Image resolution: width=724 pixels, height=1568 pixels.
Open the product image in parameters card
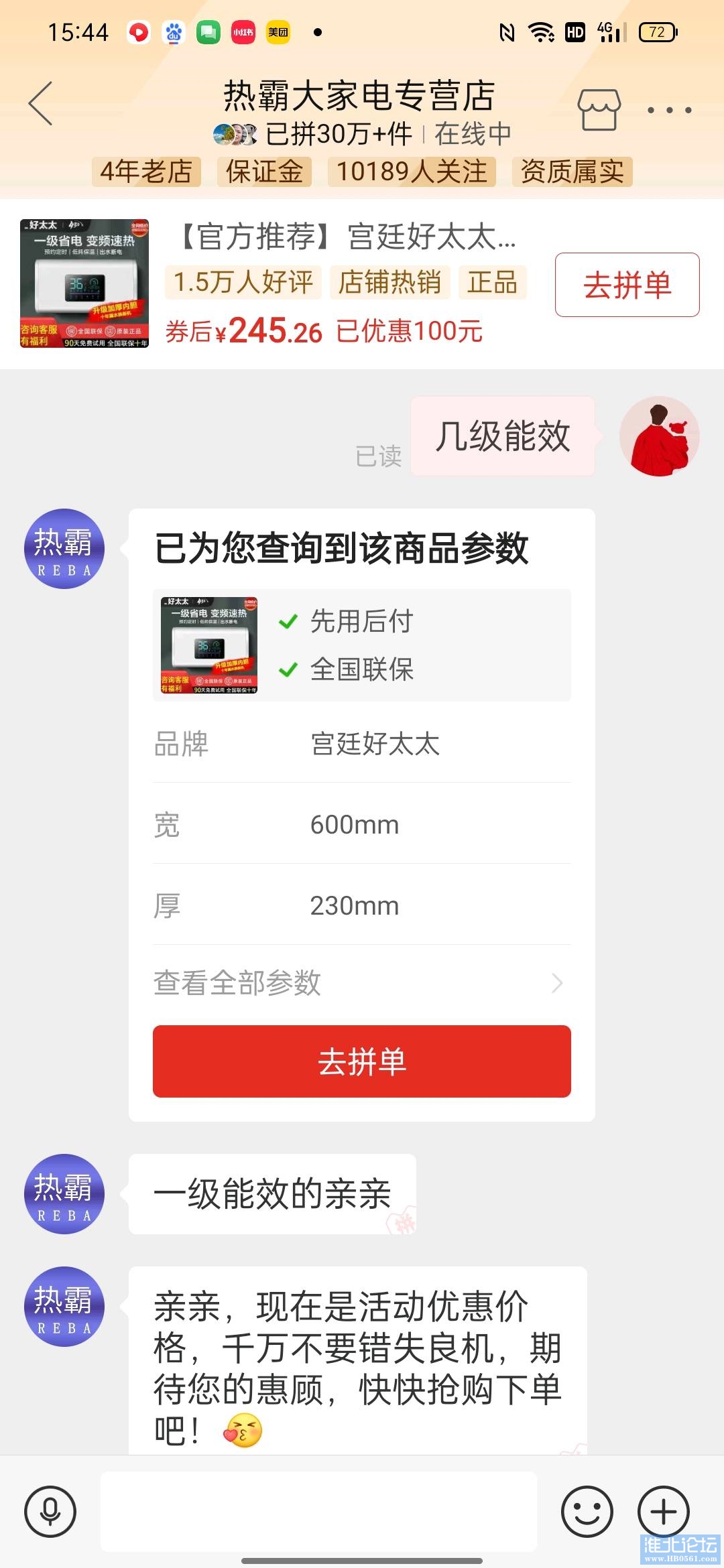[x=209, y=645]
